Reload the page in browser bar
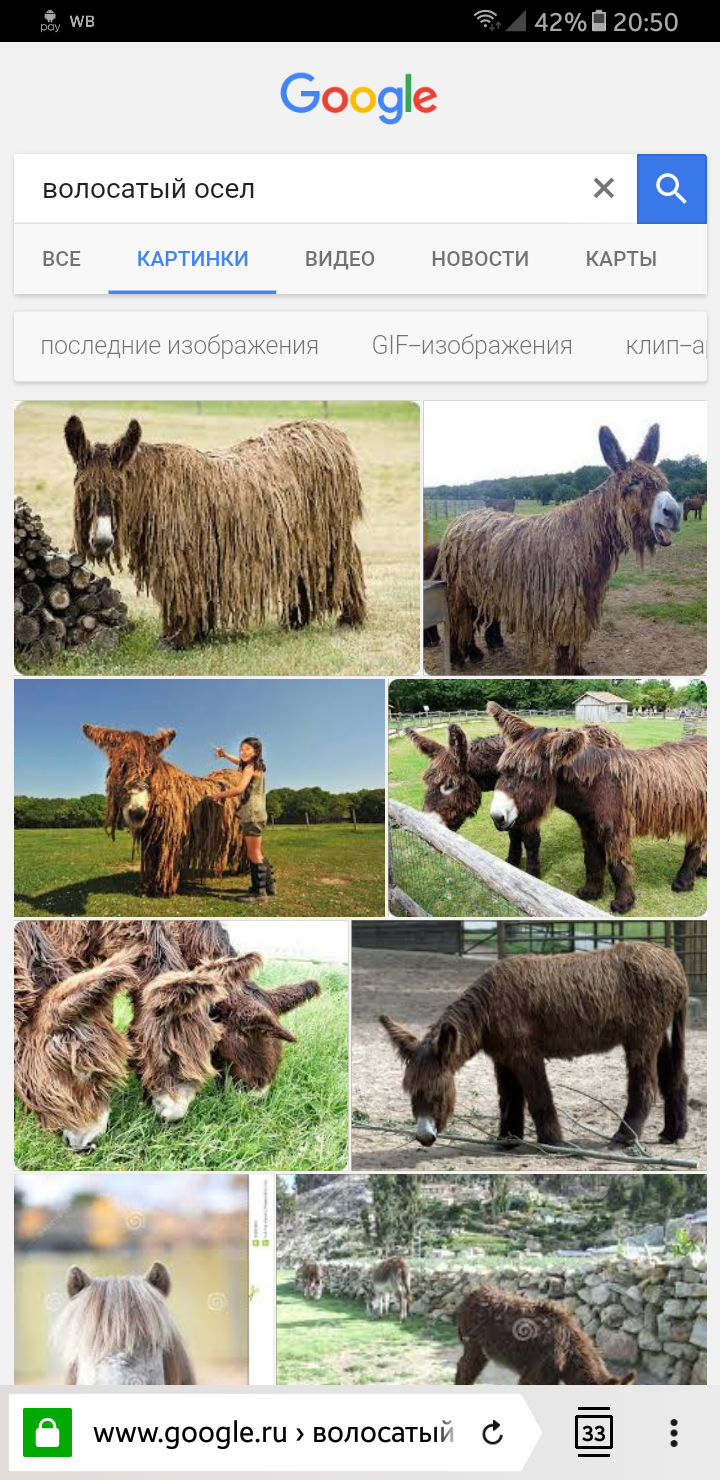The height and width of the screenshot is (1480, 720). coord(492,1433)
